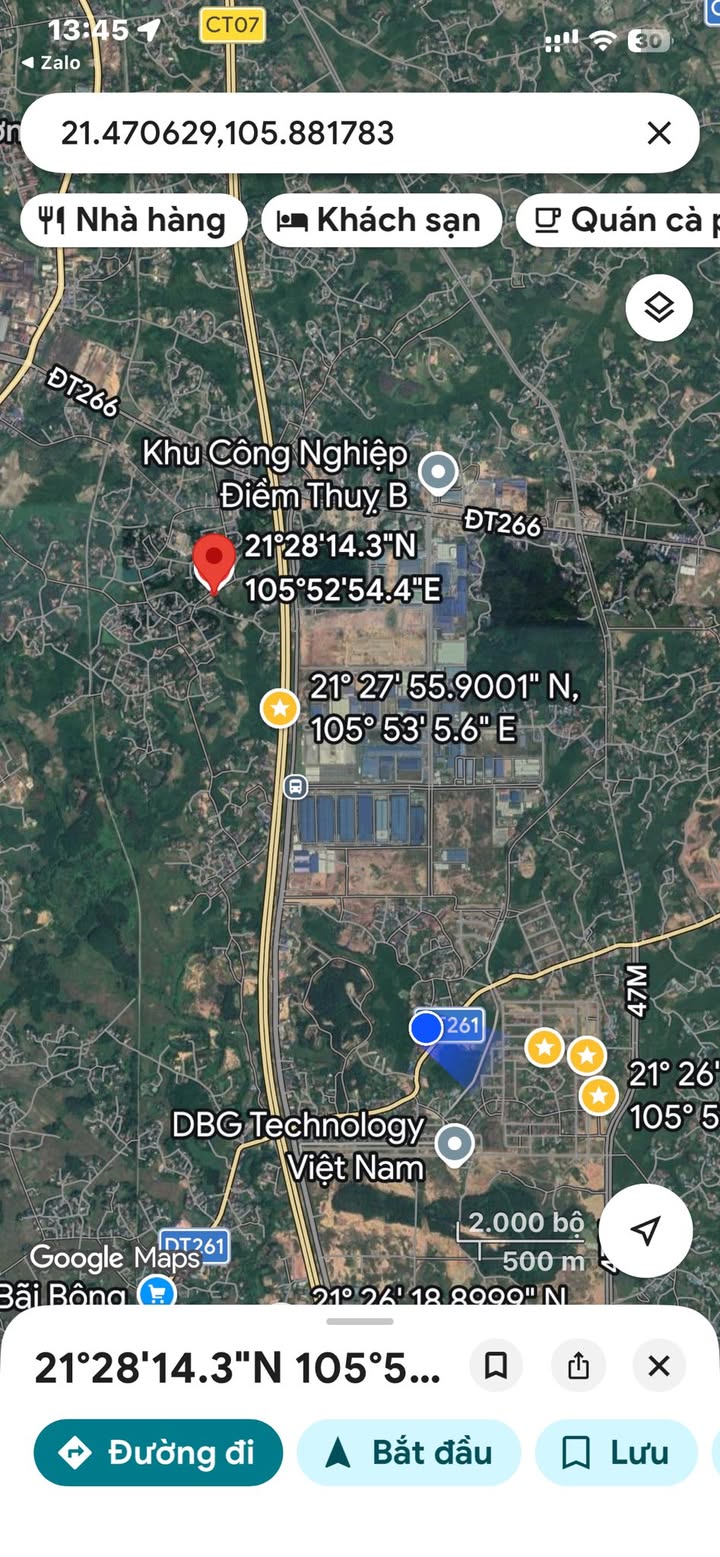Close the place info panel

point(659,1366)
